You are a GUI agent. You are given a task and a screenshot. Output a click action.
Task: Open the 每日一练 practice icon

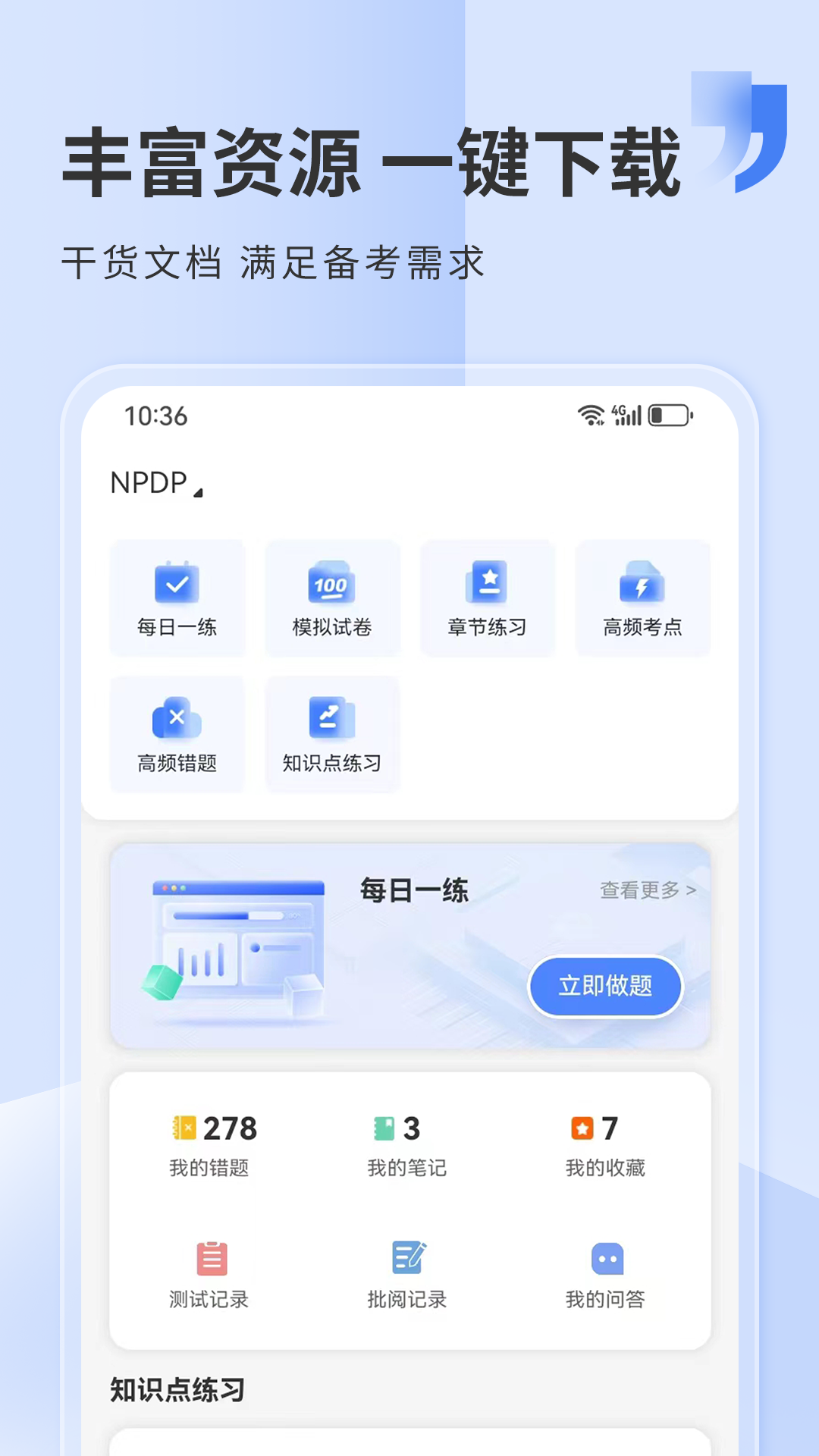tap(177, 598)
